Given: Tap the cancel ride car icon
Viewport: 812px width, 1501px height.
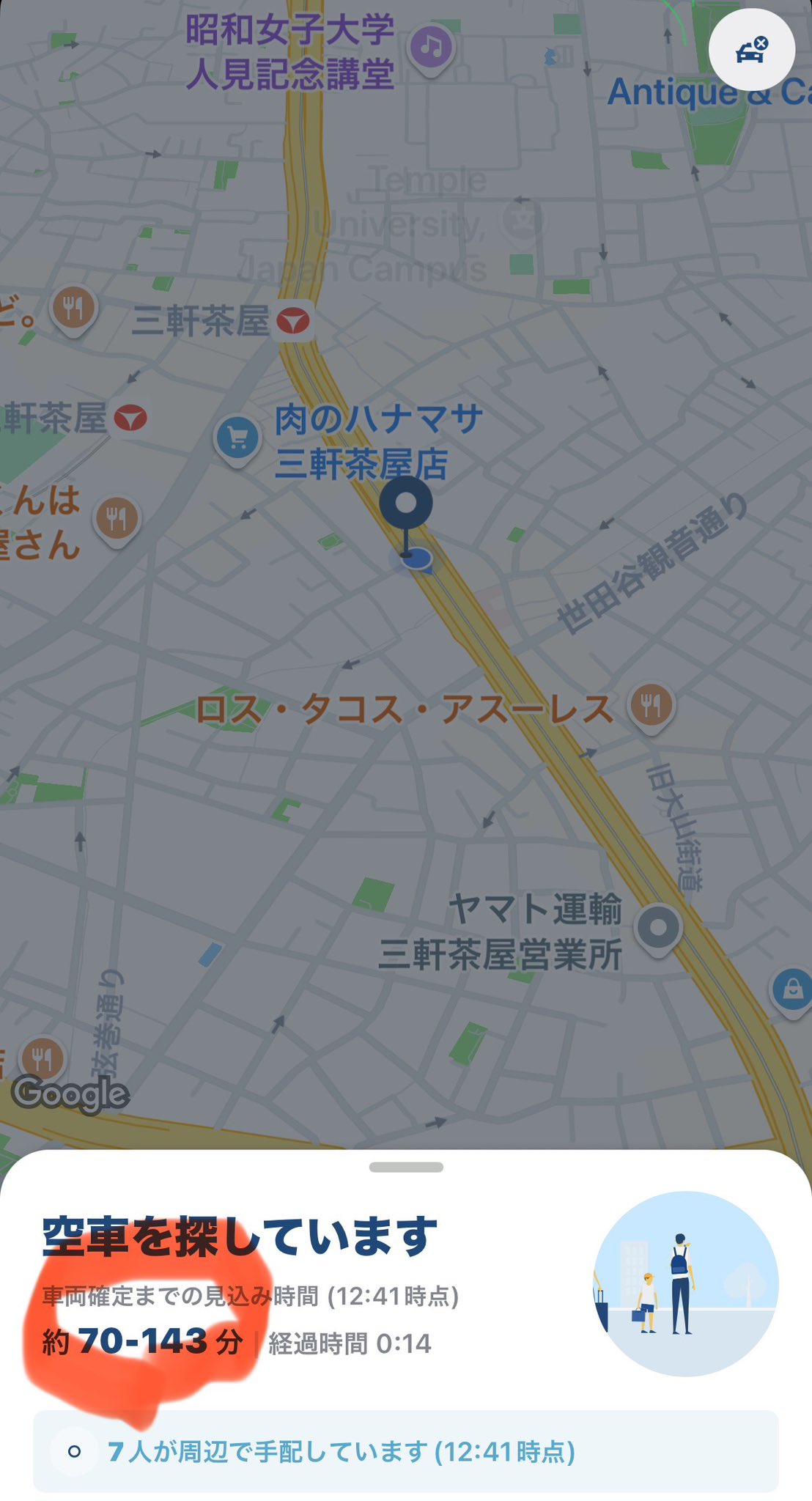Looking at the screenshot, I should coord(751,51).
